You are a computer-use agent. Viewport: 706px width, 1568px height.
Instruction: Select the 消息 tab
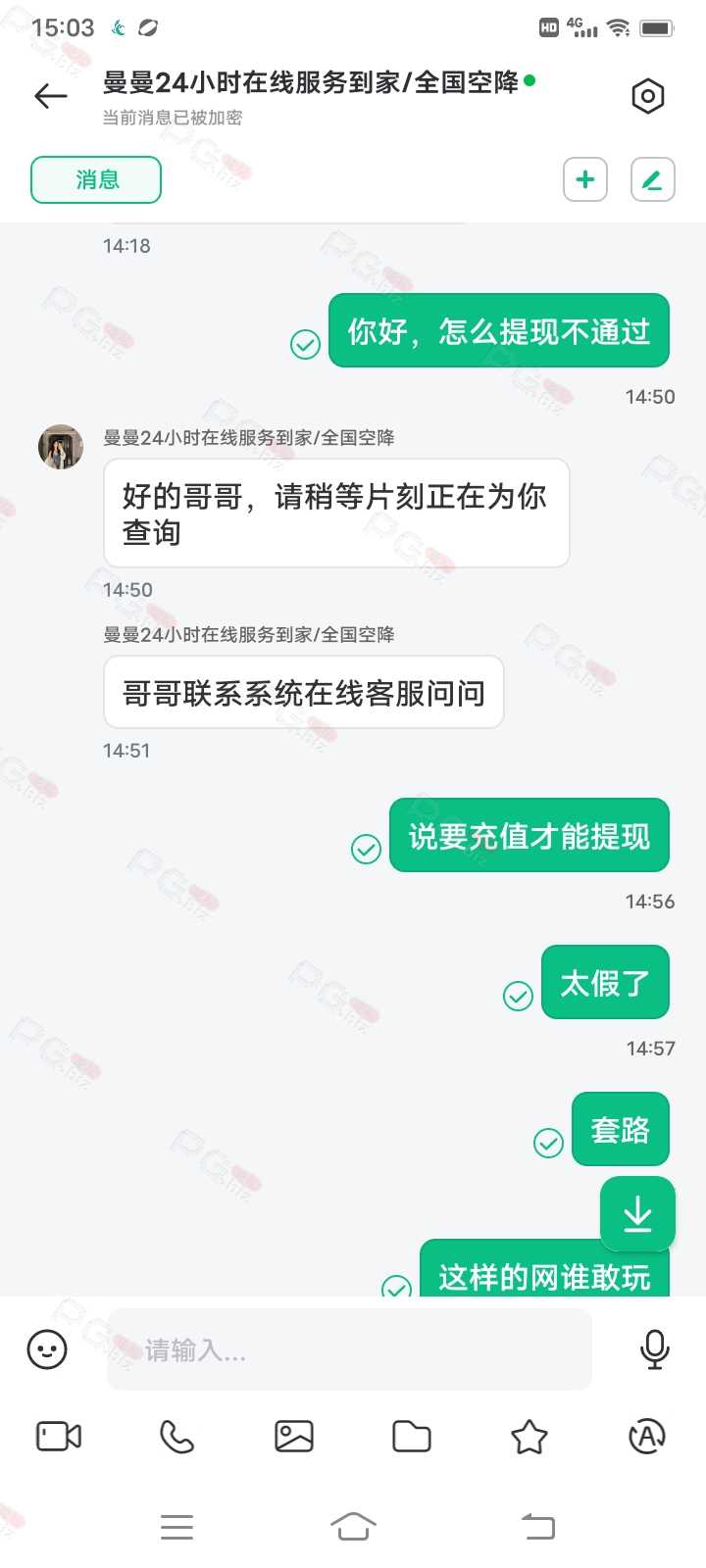coord(96,180)
